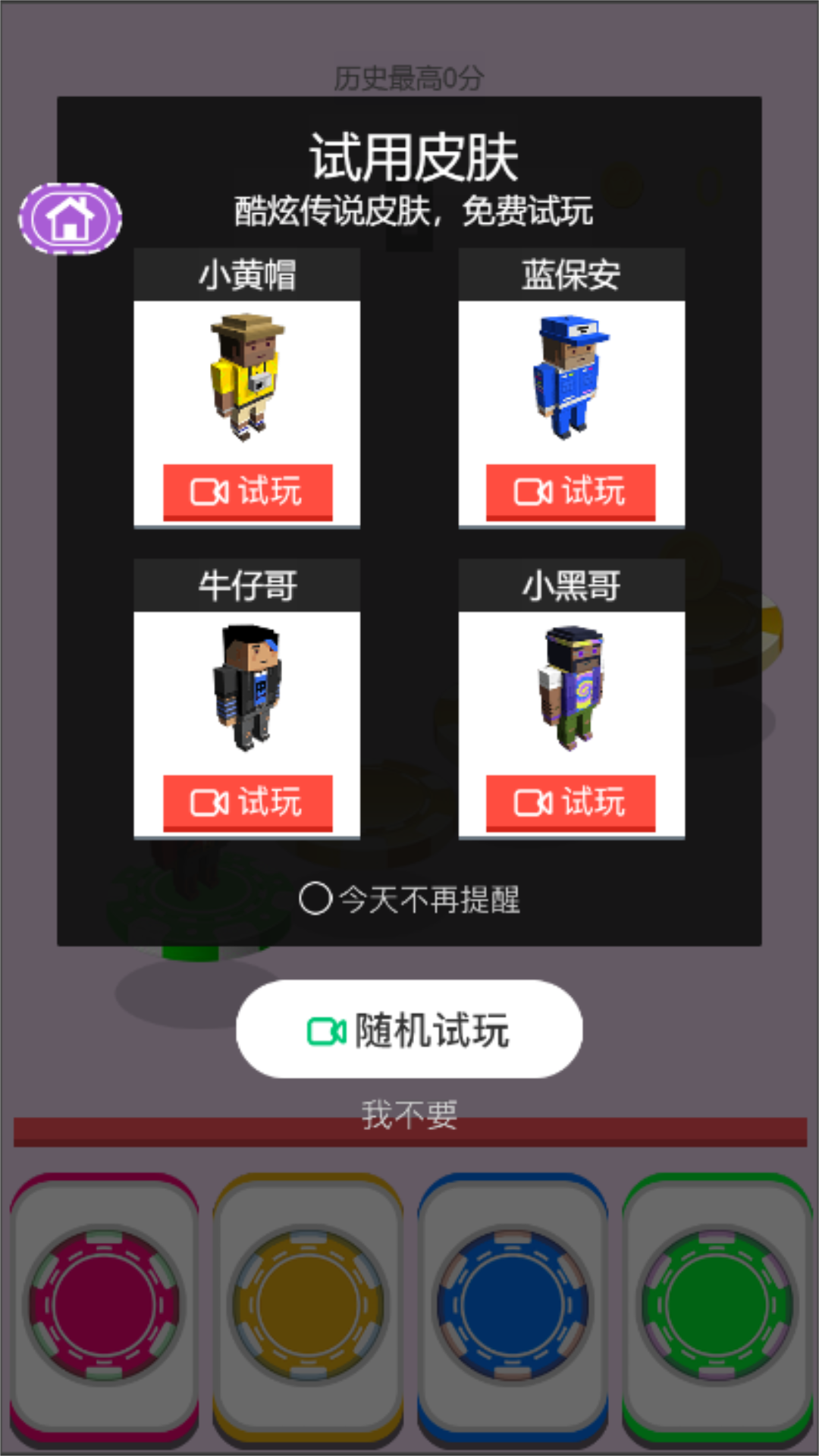
Task: Tap 试玩 under the 小黄帽 skin
Action: [x=248, y=491]
